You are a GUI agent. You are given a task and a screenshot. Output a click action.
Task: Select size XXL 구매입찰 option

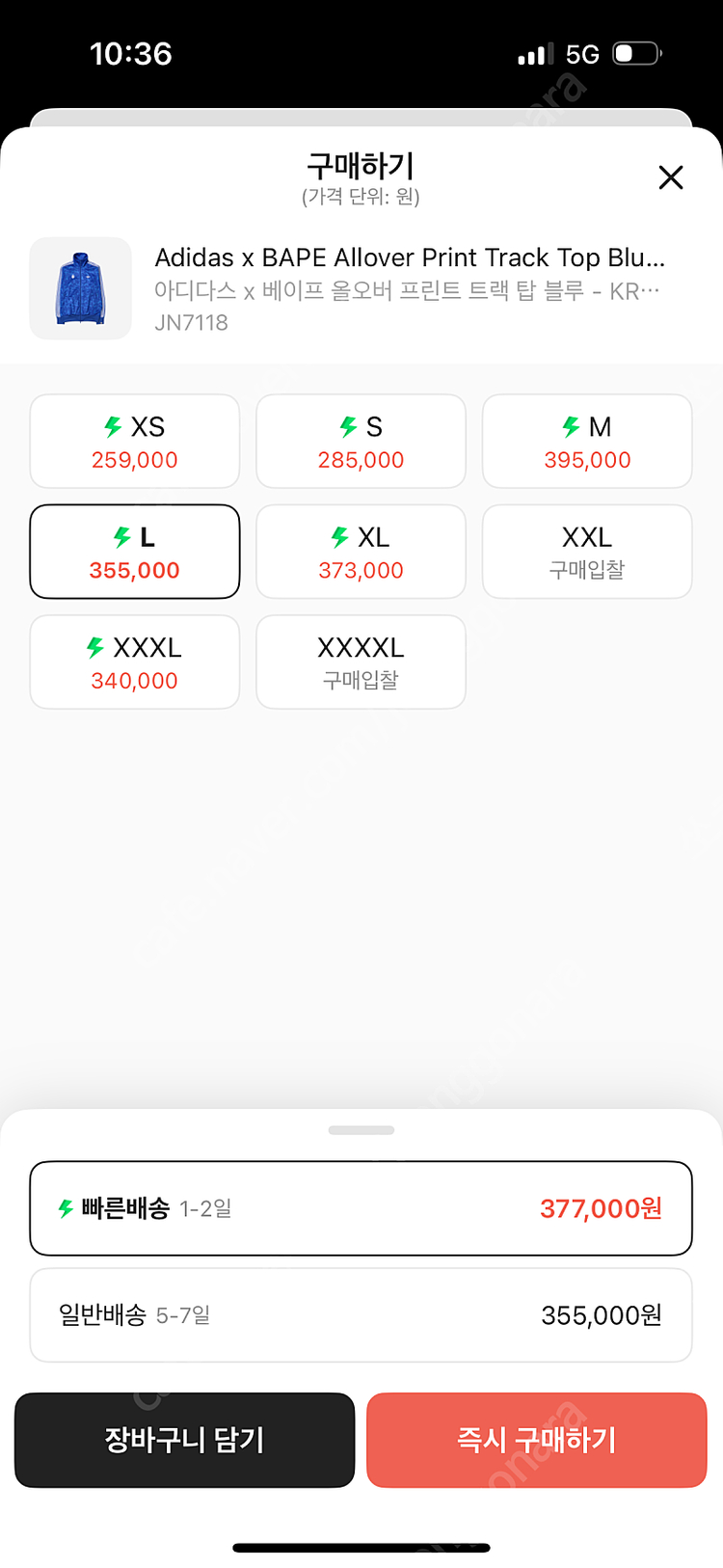(x=587, y=552)
